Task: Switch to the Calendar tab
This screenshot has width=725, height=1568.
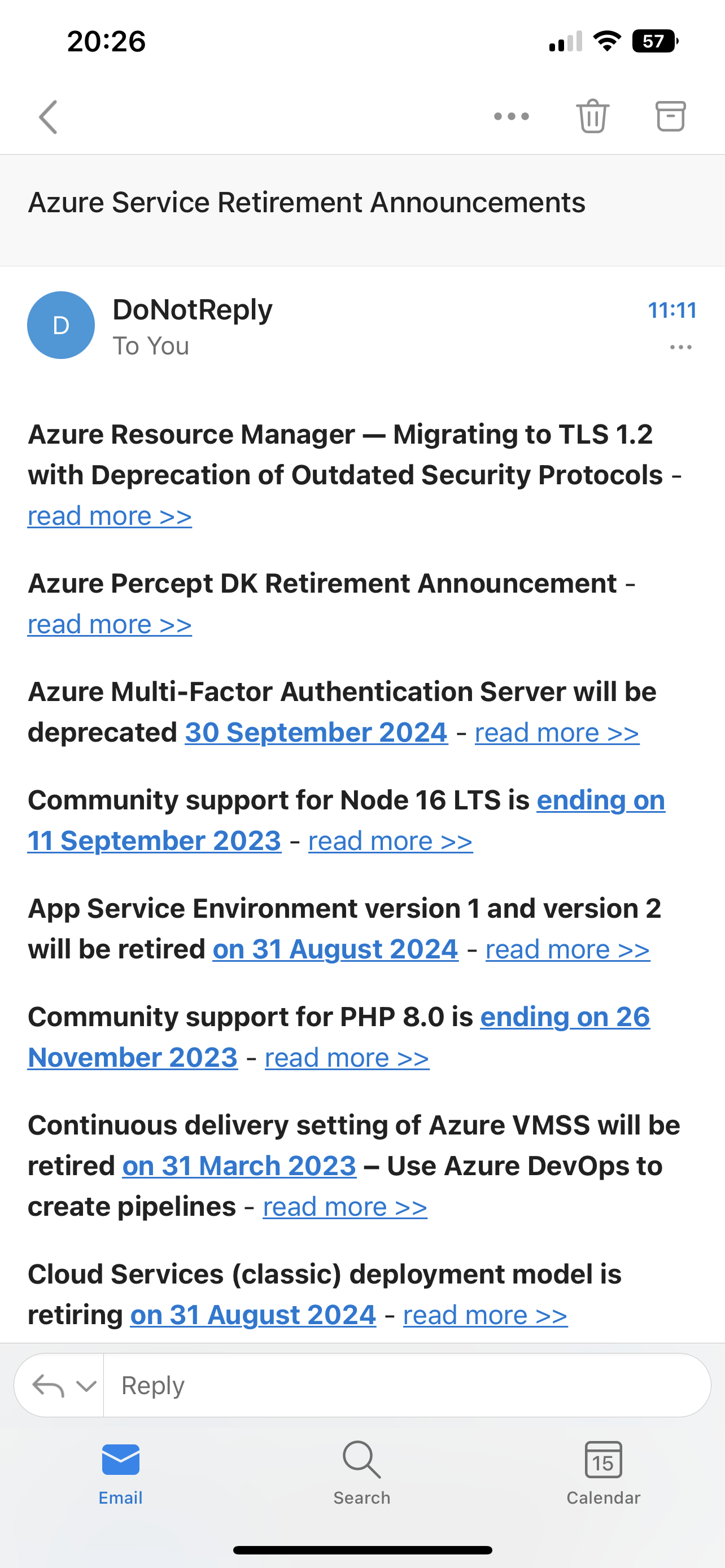Action: [603, 1472]
